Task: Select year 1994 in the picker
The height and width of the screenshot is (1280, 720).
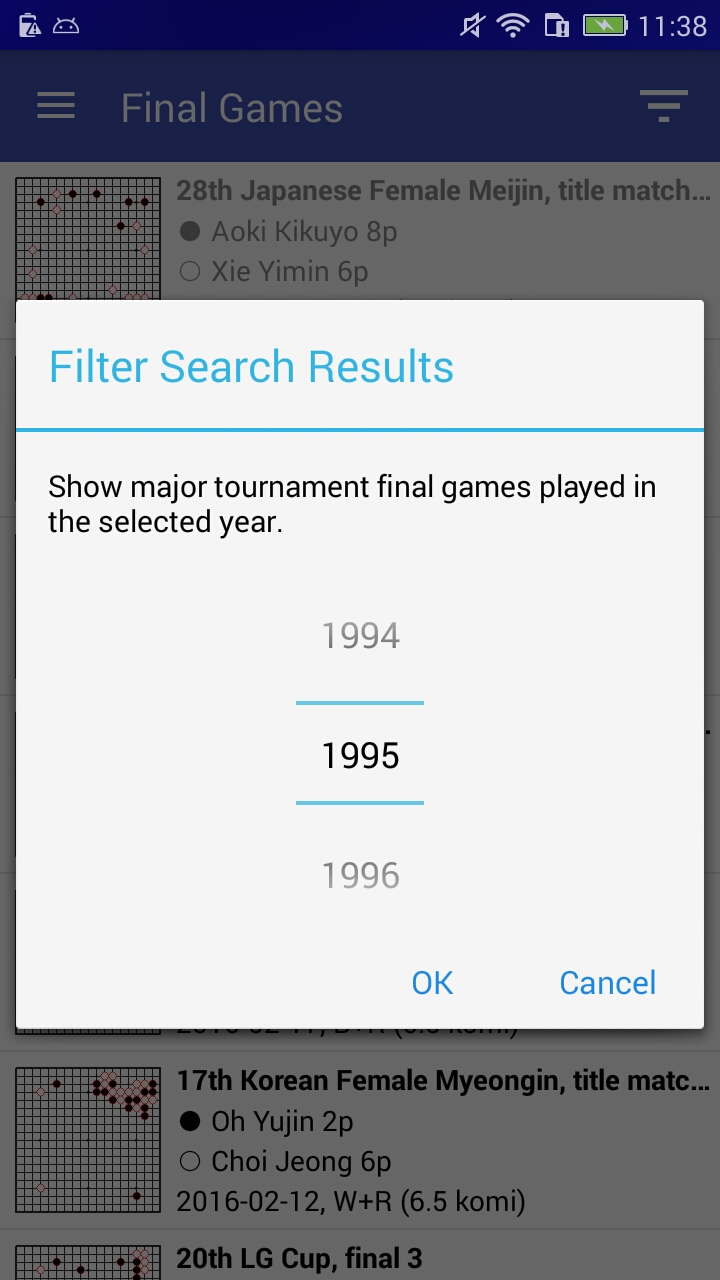Action: coord(360,636)
